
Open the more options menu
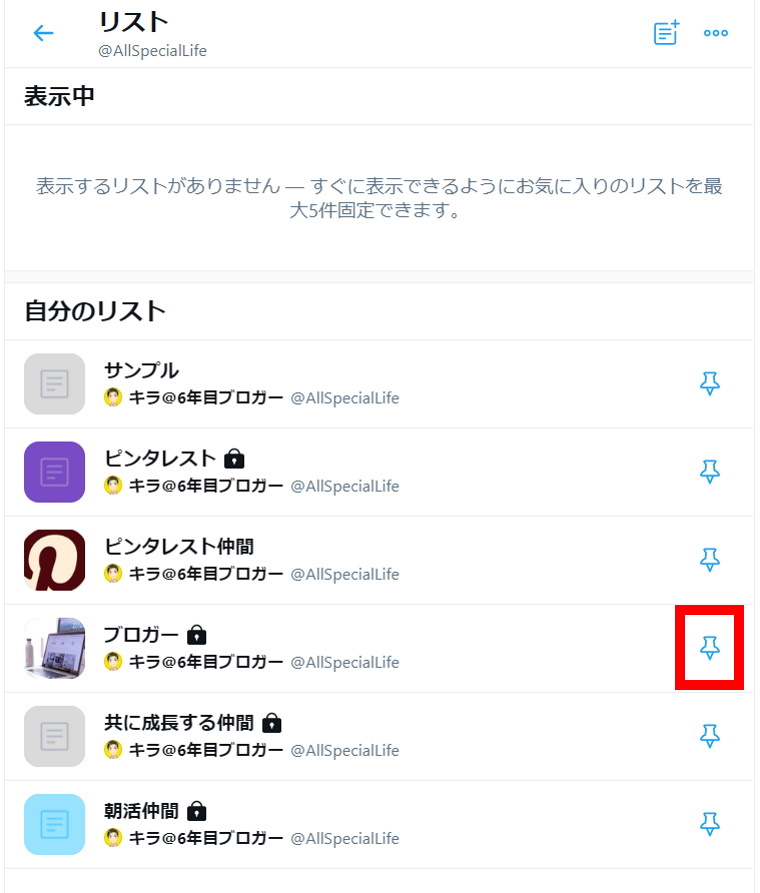coord(716,33)
